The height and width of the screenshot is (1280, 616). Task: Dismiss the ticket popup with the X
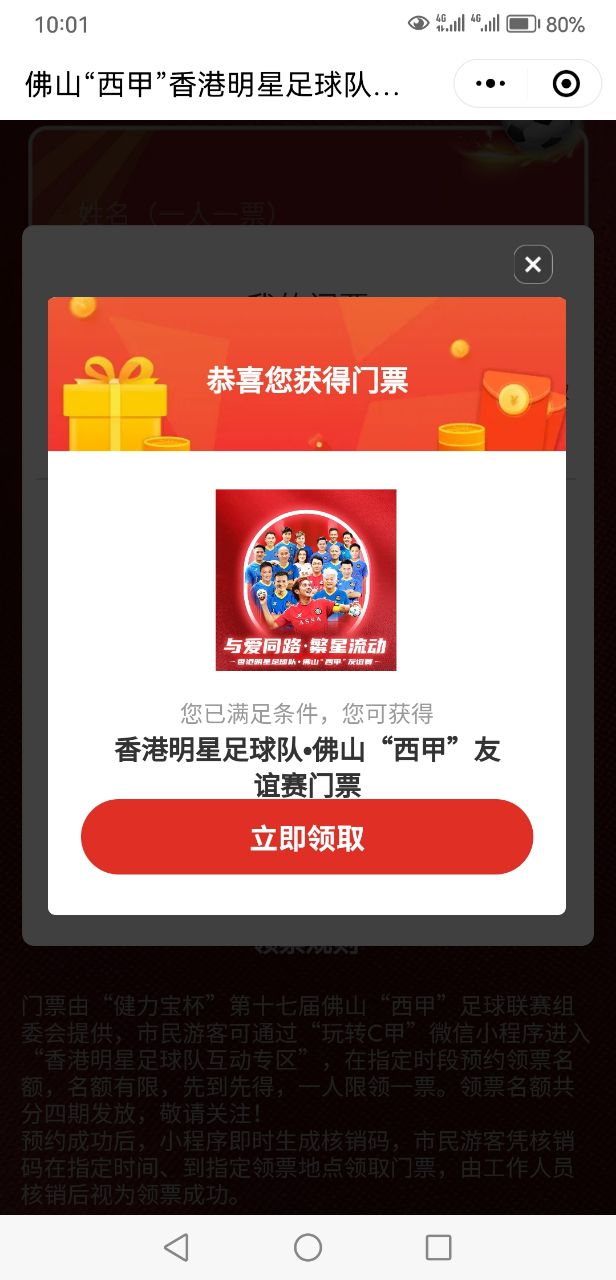(533, 264)
